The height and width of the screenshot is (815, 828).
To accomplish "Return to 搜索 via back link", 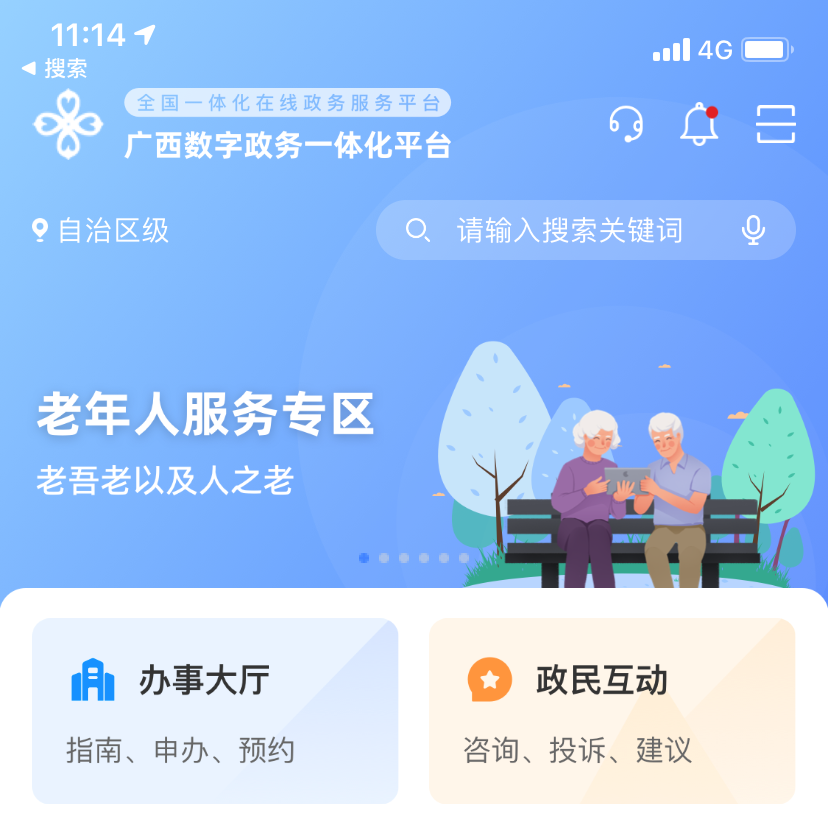I will click(55, 68).
